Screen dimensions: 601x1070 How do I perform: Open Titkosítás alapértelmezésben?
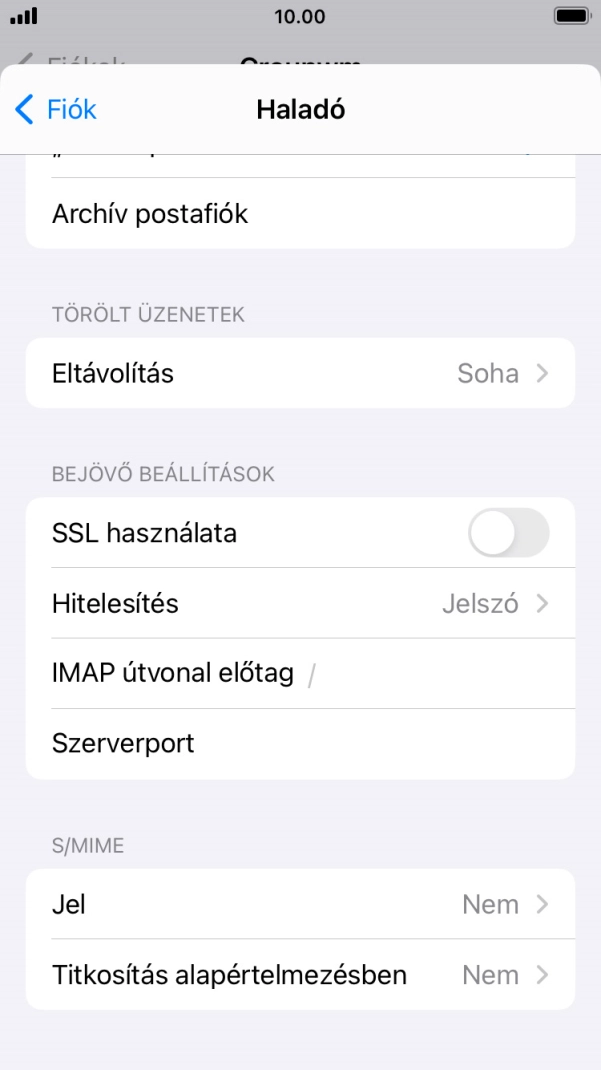pyautogui.click(x=300, y=974)
